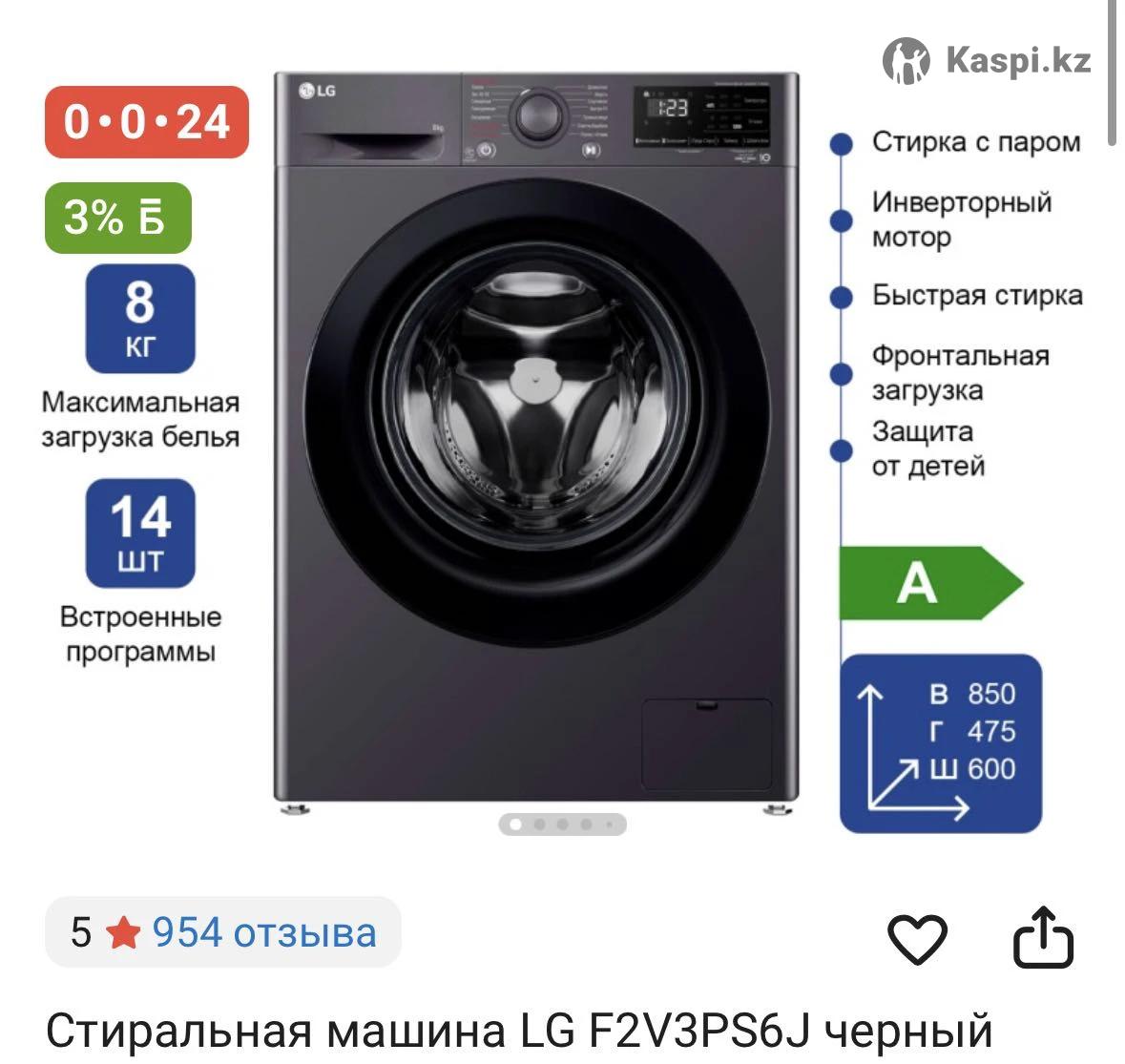Share this LG washing machine listing

tap(1043, 937)
